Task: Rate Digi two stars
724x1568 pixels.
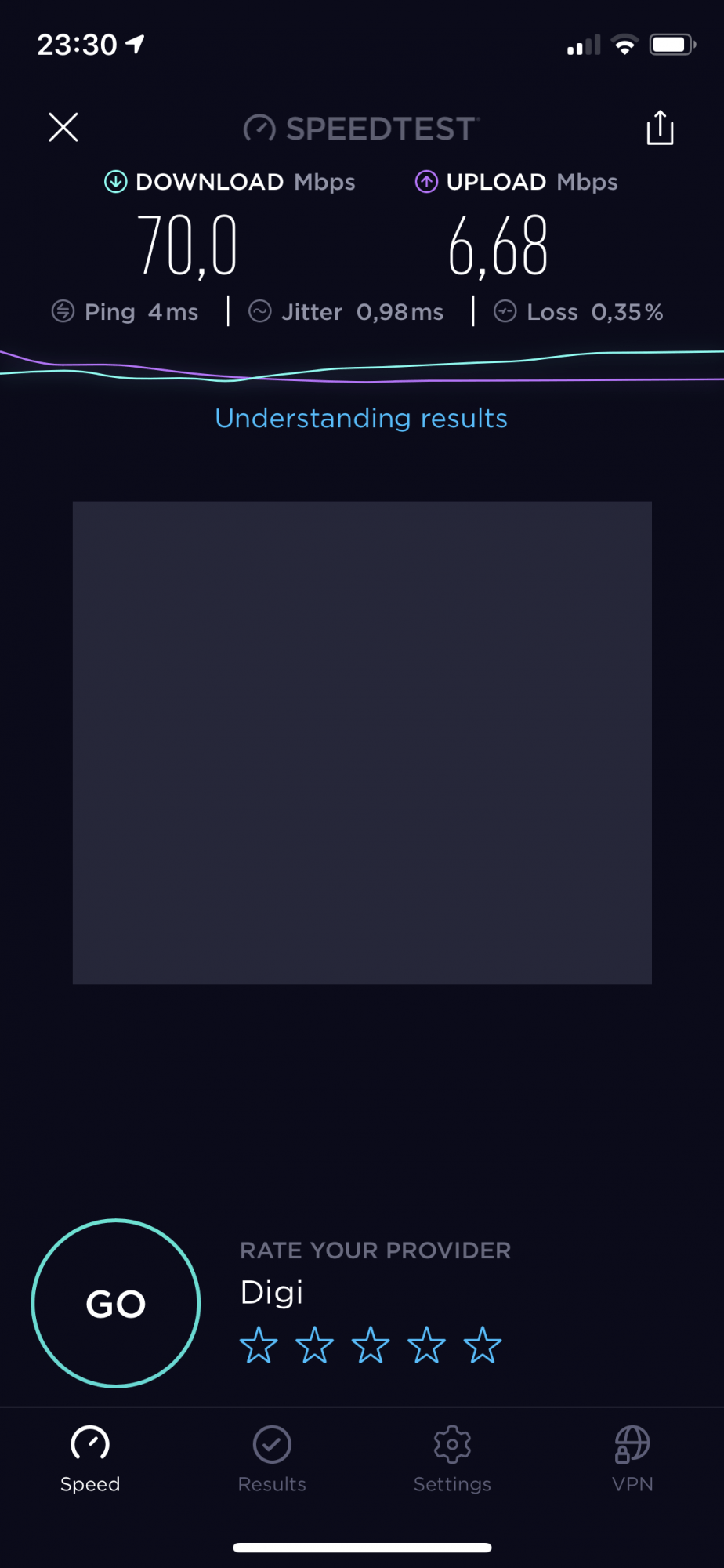Action: click(315, 1345)
